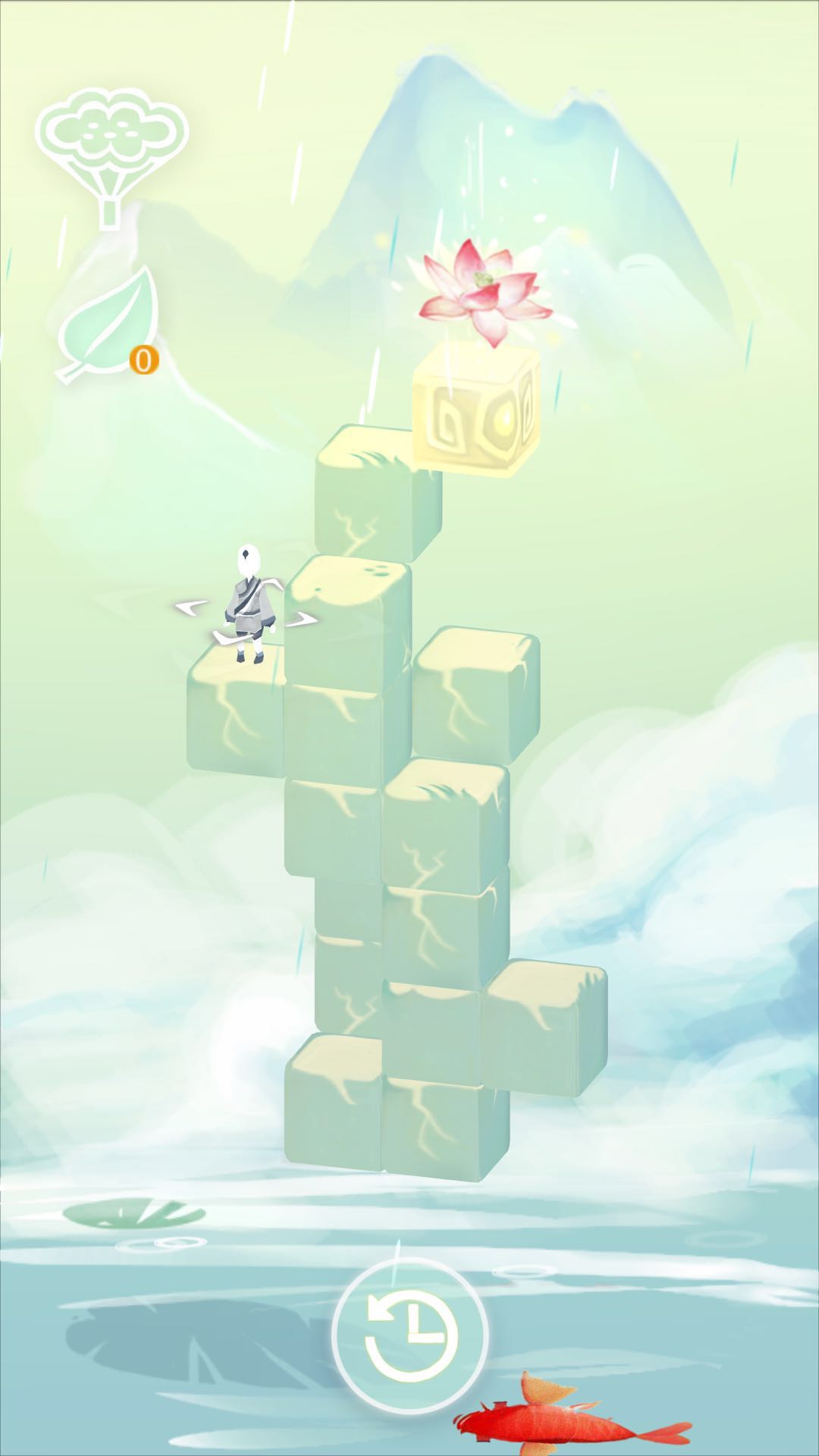Image resolution: width=819 pixels, height=1456 pixels.
Task: Tap the left movement arrow beside the character
Action: tap(191, 606)
